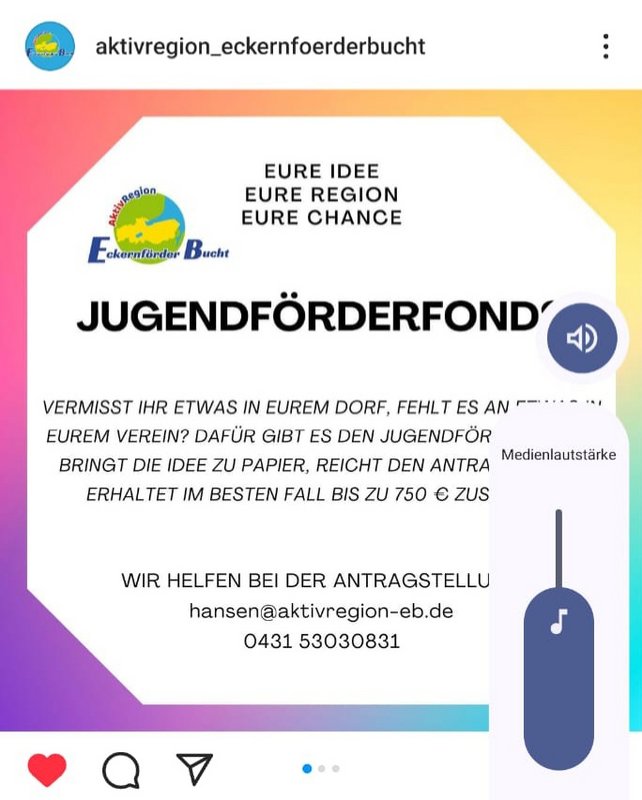Open the comments on this post
The image size is (642, 800).
(x=121, y=769)
